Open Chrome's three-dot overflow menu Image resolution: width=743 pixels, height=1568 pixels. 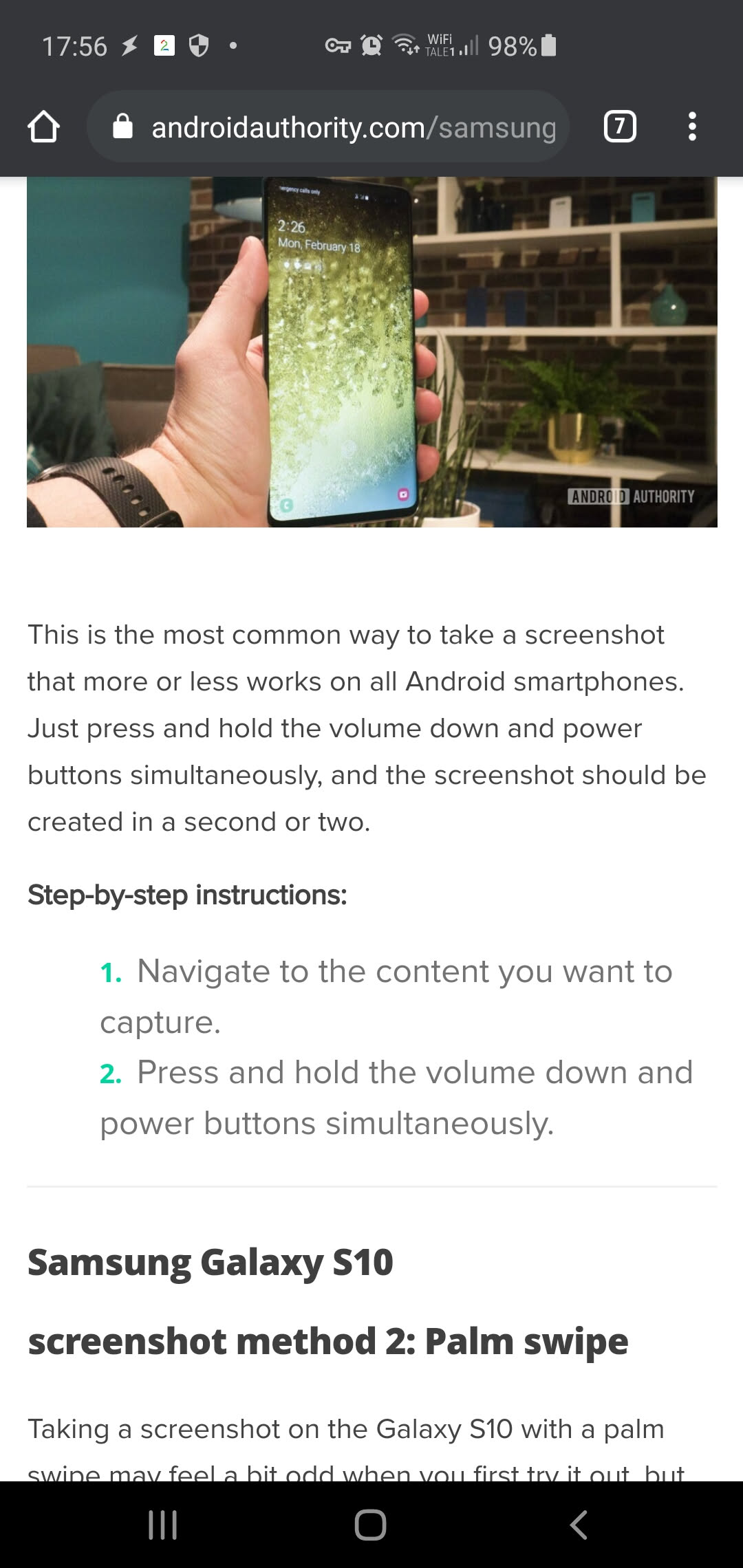coord(692,127)
